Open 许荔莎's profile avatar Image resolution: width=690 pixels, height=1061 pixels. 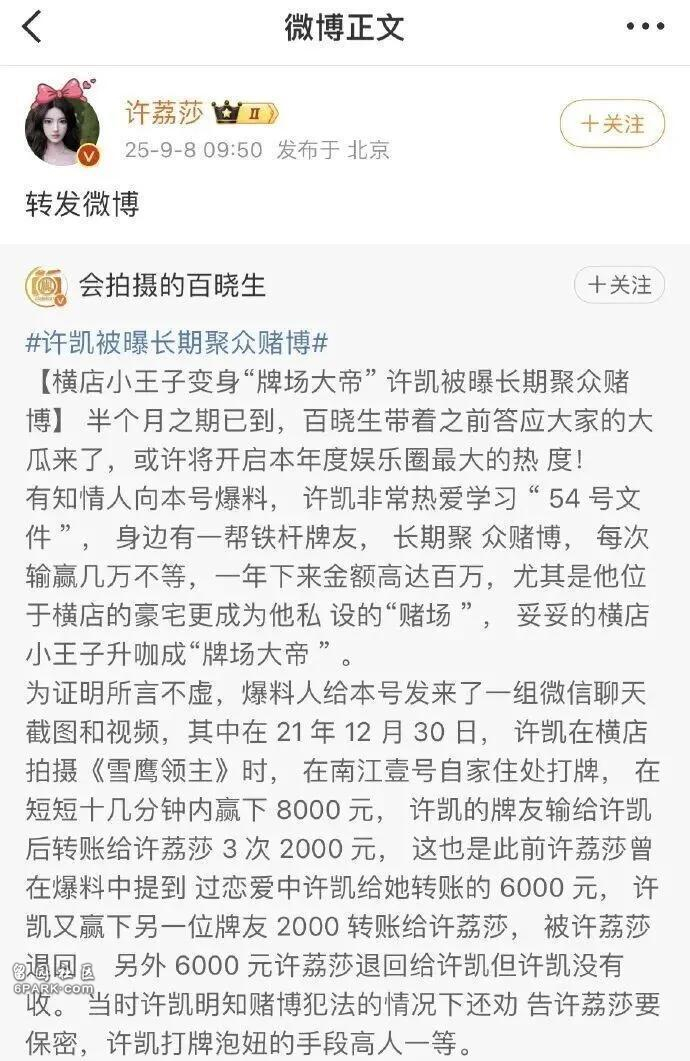click(x=62, y=129)
